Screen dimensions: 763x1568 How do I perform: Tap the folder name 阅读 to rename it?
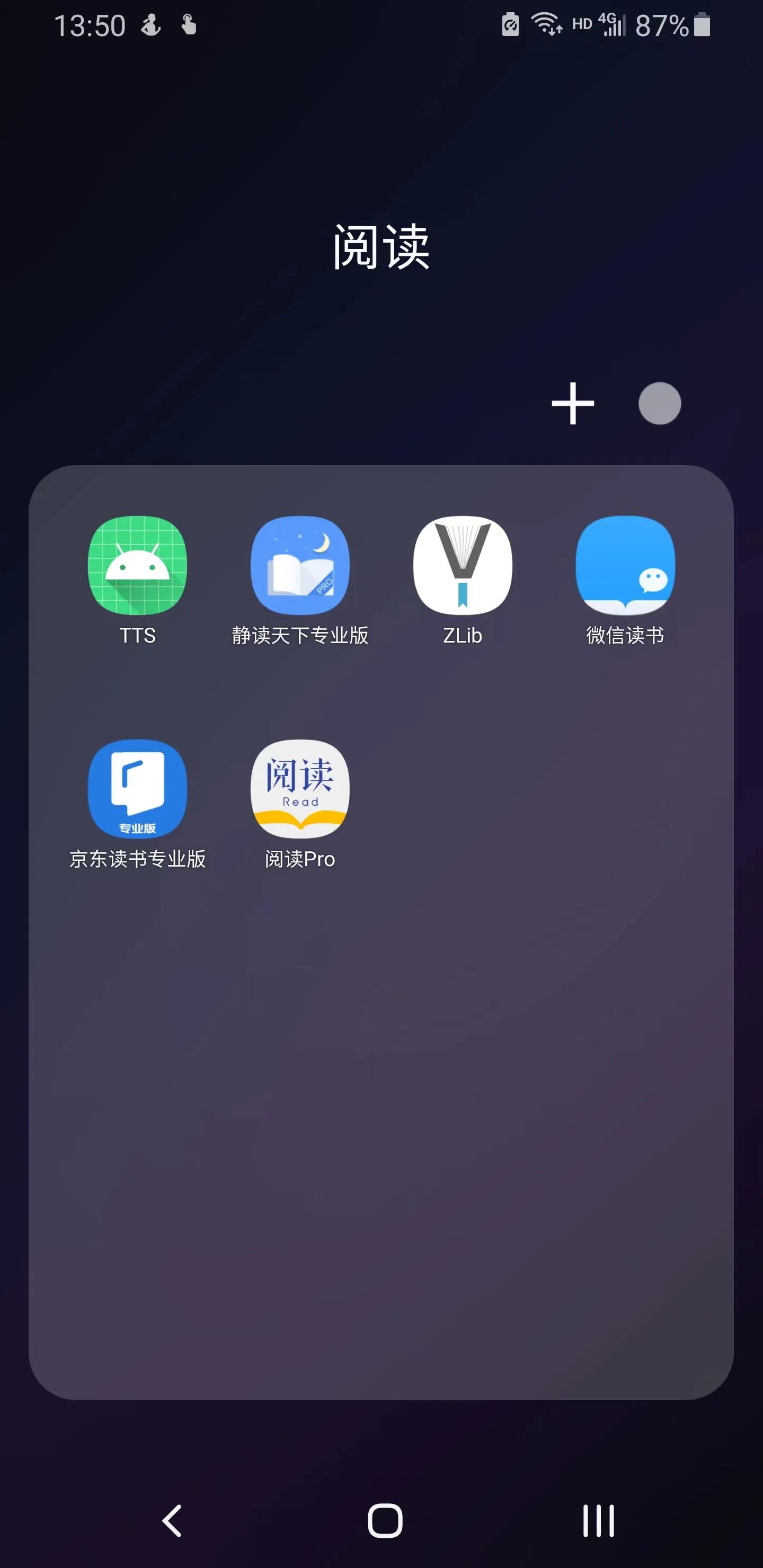tap(382, 246)
